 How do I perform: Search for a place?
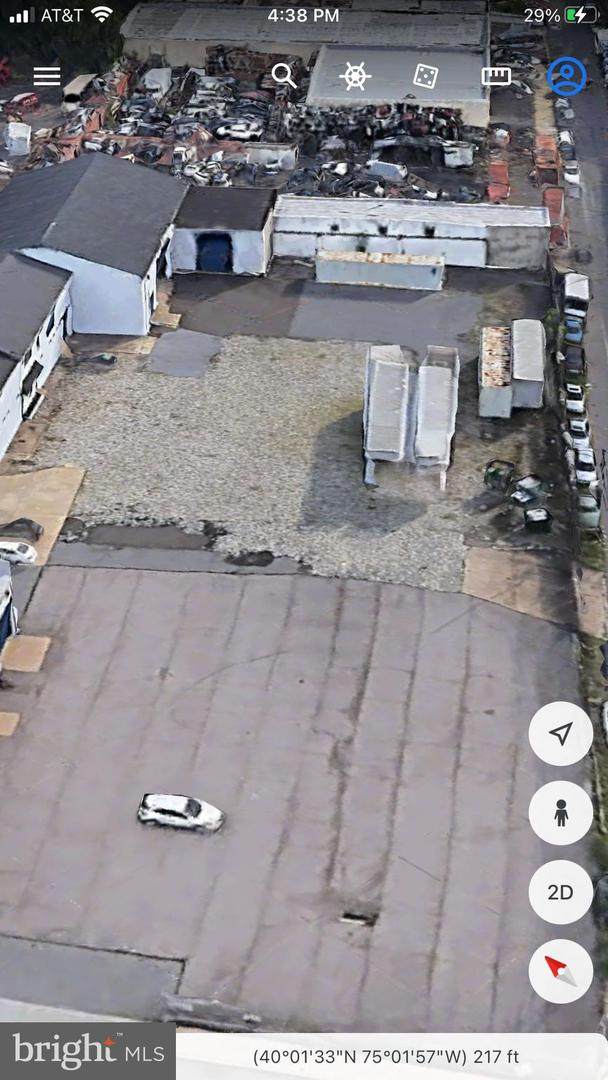coord(284,76)
